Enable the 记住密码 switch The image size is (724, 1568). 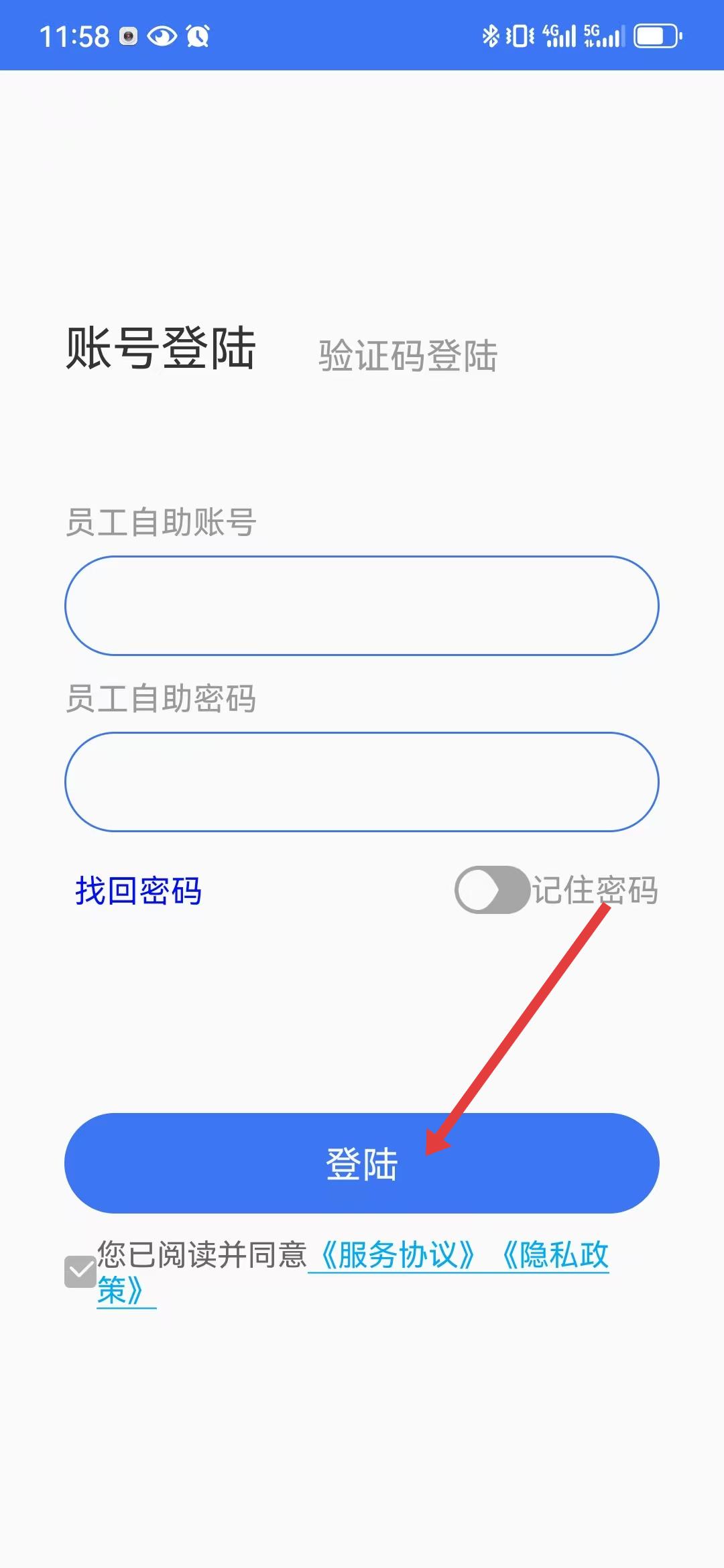click(x=492, y=890)
